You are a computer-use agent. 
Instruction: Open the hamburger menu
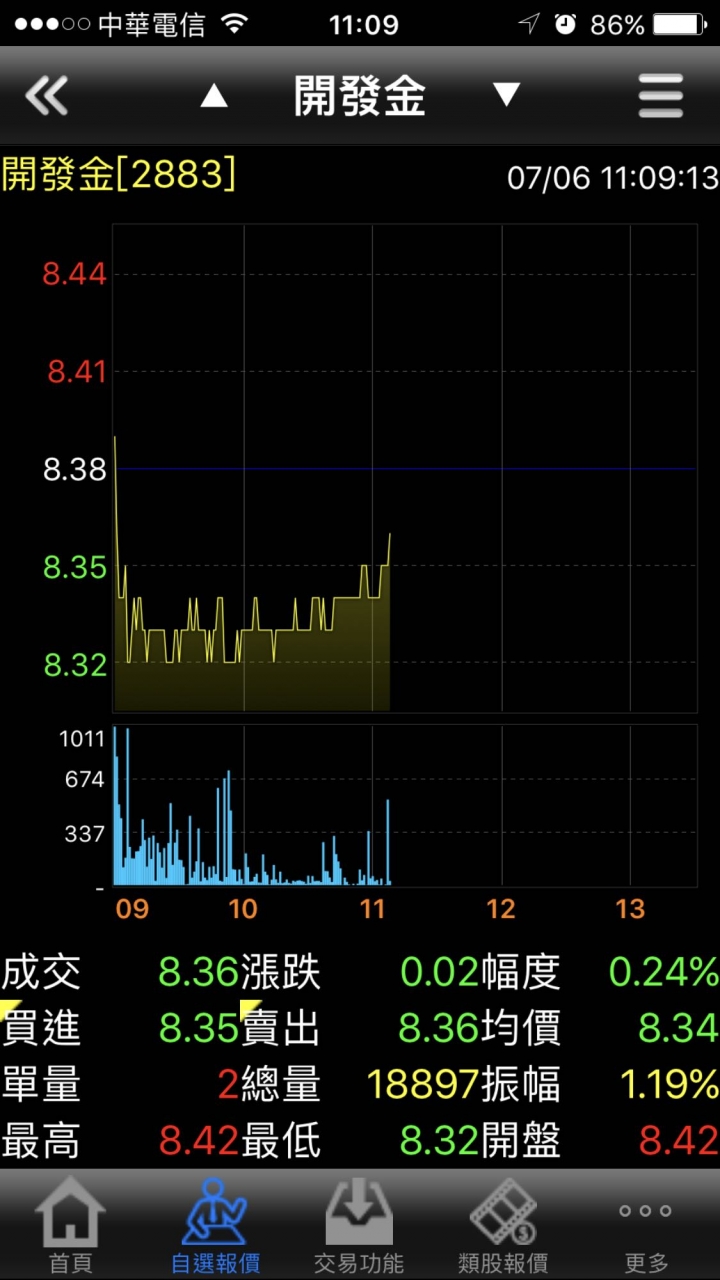pyautogui.click(x=661, y=96)
